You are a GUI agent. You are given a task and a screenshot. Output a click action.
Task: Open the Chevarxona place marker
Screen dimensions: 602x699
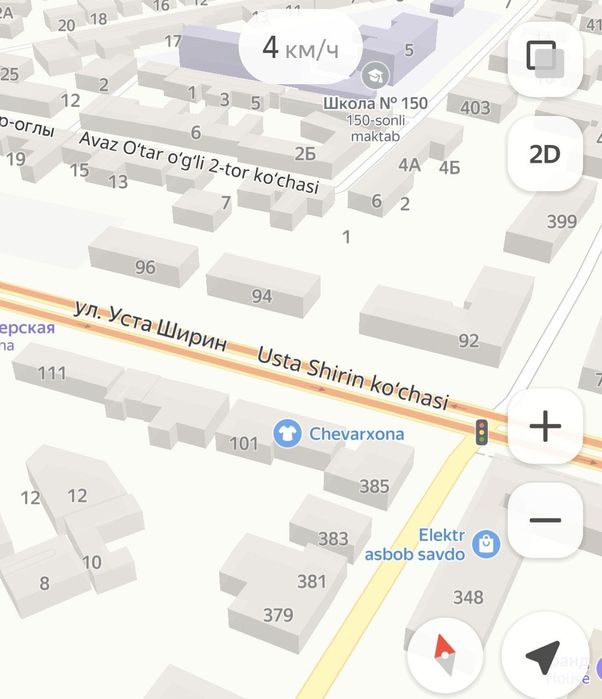point(288,434)
